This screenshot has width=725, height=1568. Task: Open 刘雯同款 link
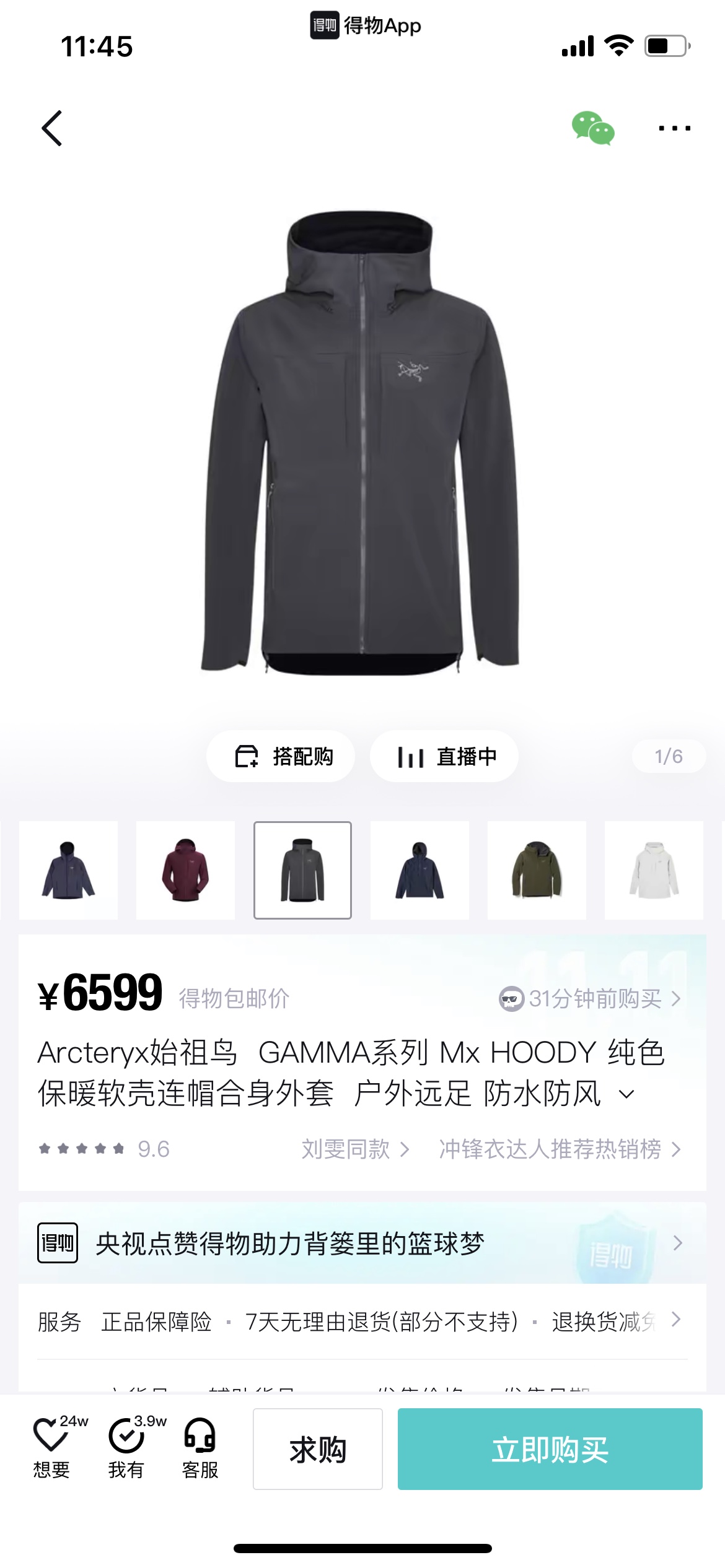(355, 1149)
